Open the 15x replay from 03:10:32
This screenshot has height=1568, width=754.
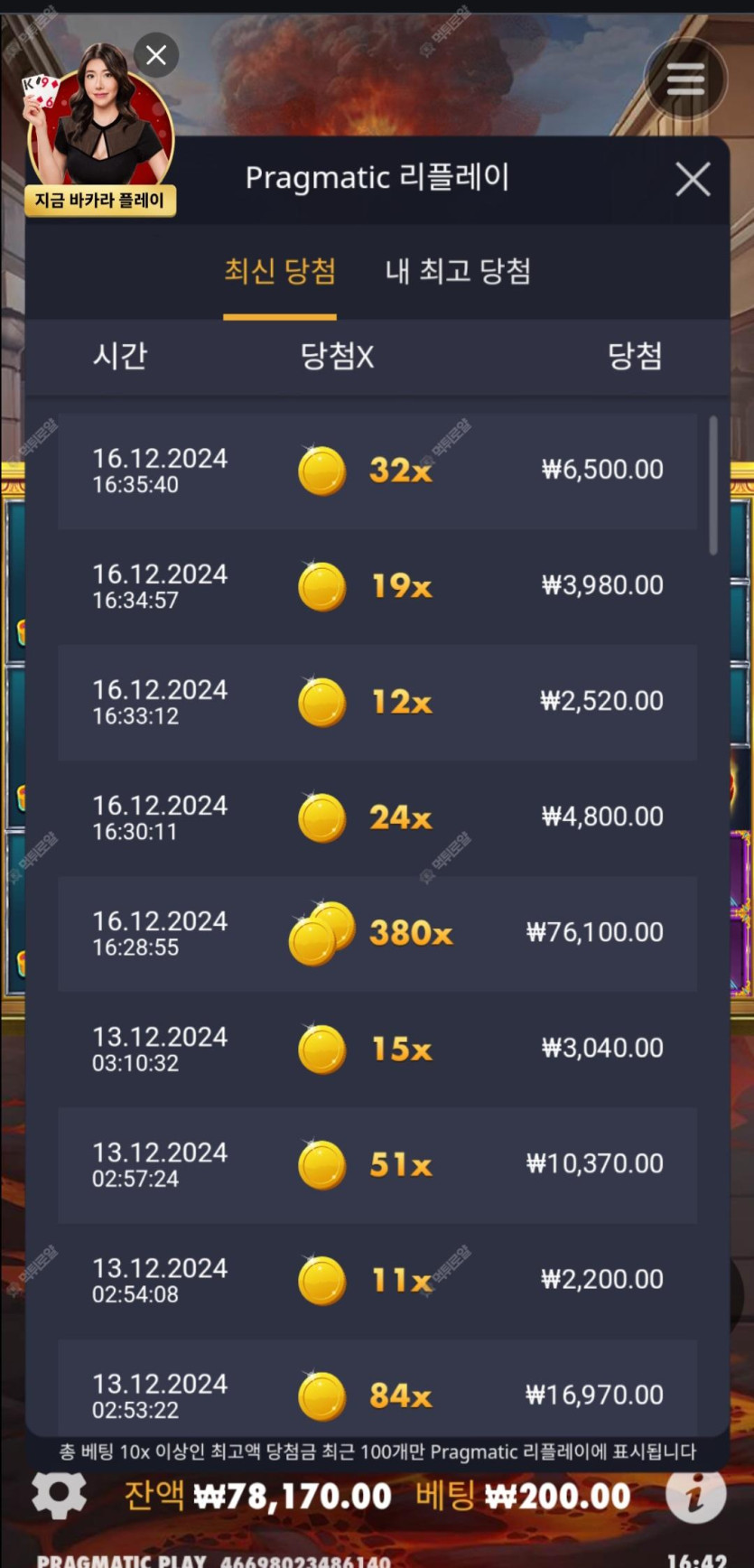click(x=377, y=1049)
